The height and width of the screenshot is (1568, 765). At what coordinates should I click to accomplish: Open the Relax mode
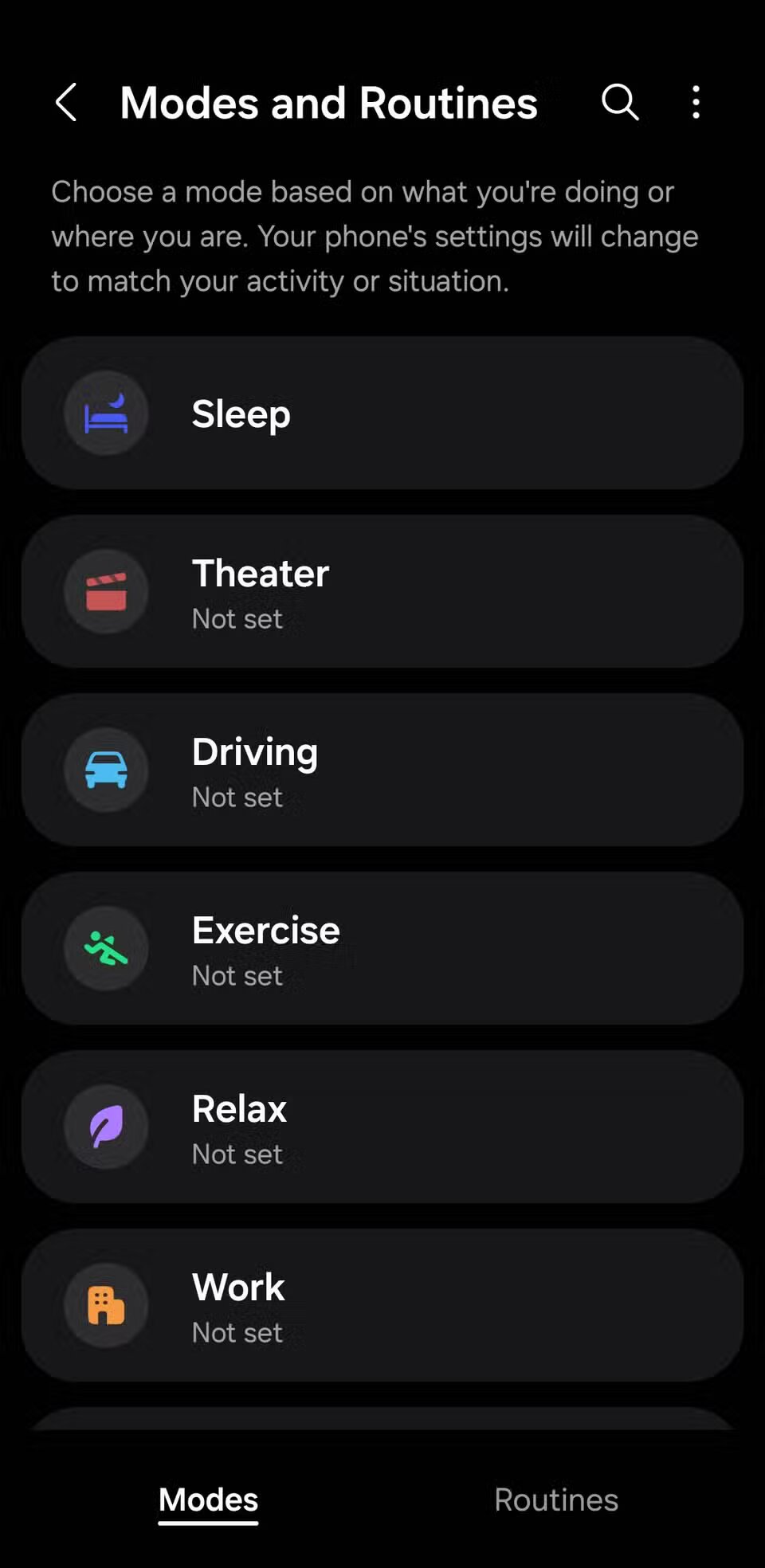(382, 1127)
